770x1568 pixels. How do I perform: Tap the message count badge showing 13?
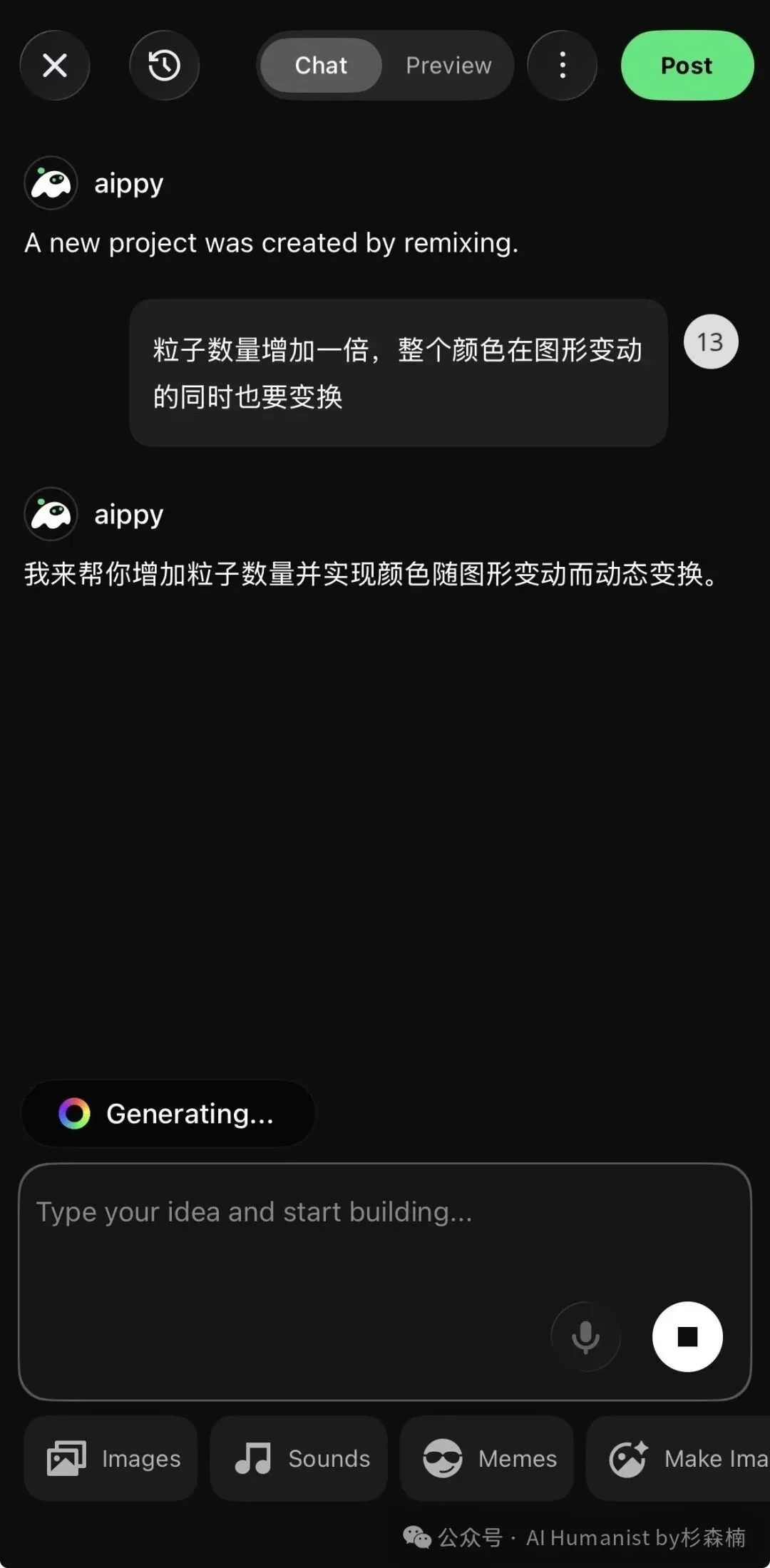(710, 342)
